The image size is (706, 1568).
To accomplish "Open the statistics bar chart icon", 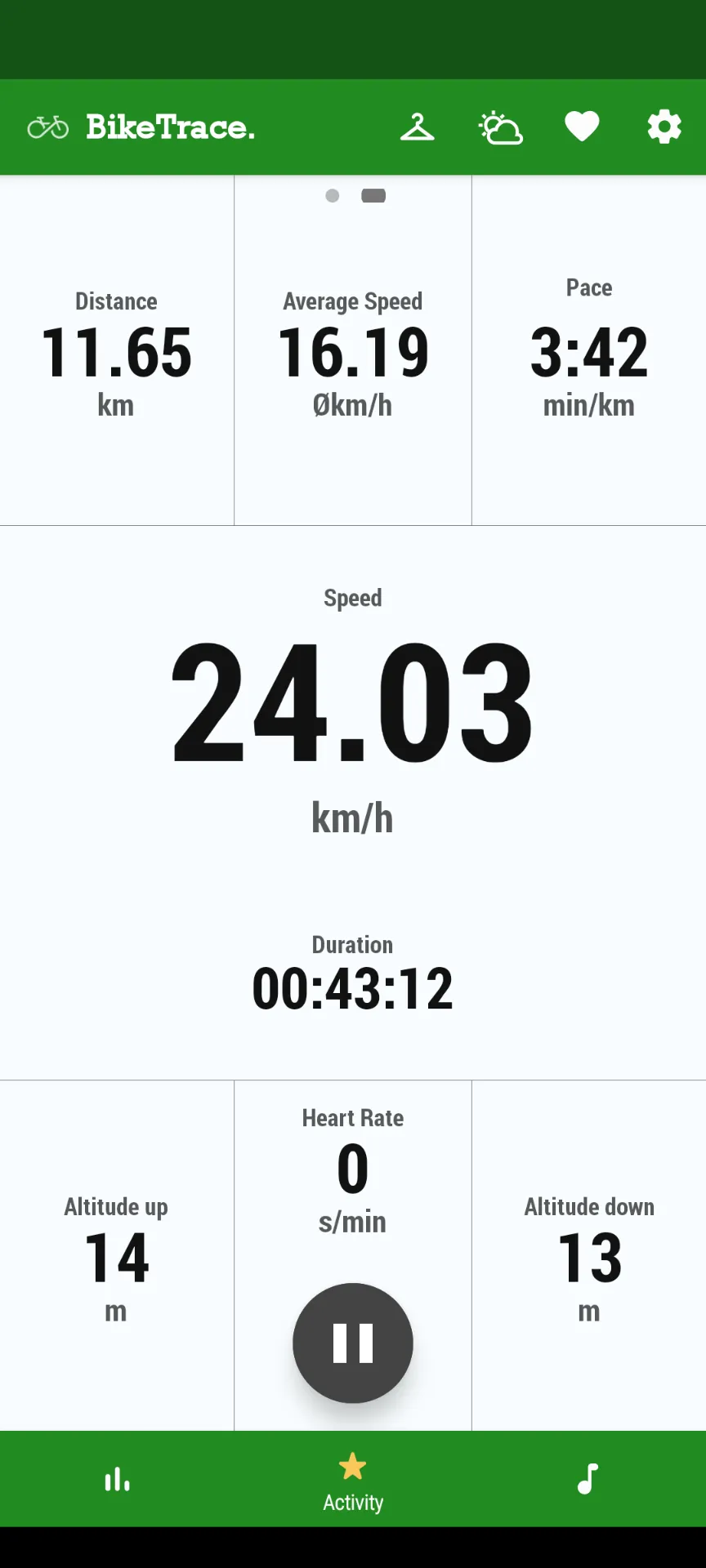I will 118,1478.
